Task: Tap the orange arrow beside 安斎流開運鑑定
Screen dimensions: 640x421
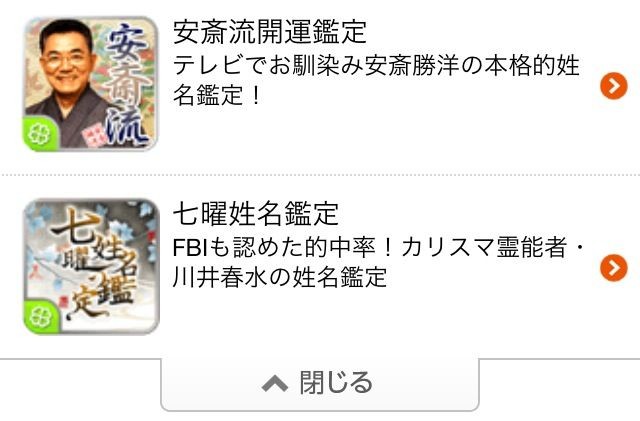Action: [x=613, y=86]
